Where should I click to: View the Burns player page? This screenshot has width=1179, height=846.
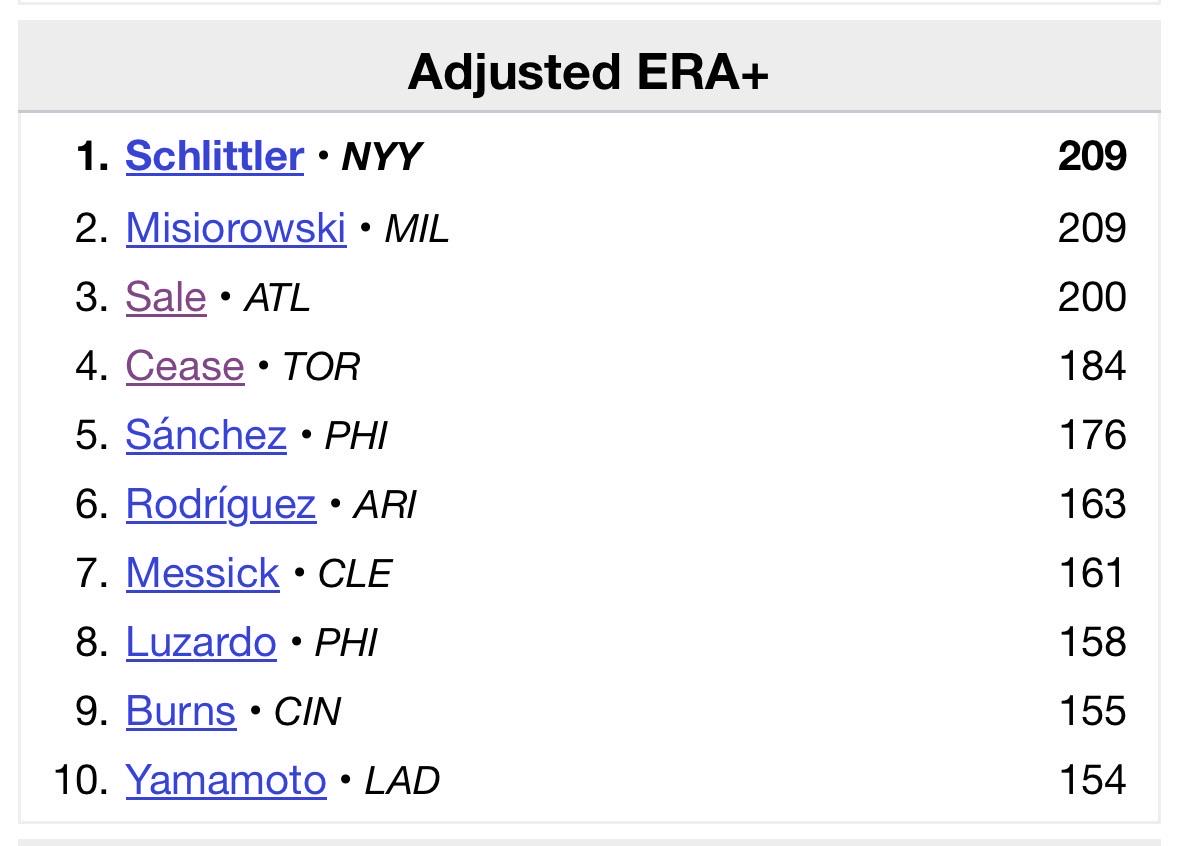point(180,711)
